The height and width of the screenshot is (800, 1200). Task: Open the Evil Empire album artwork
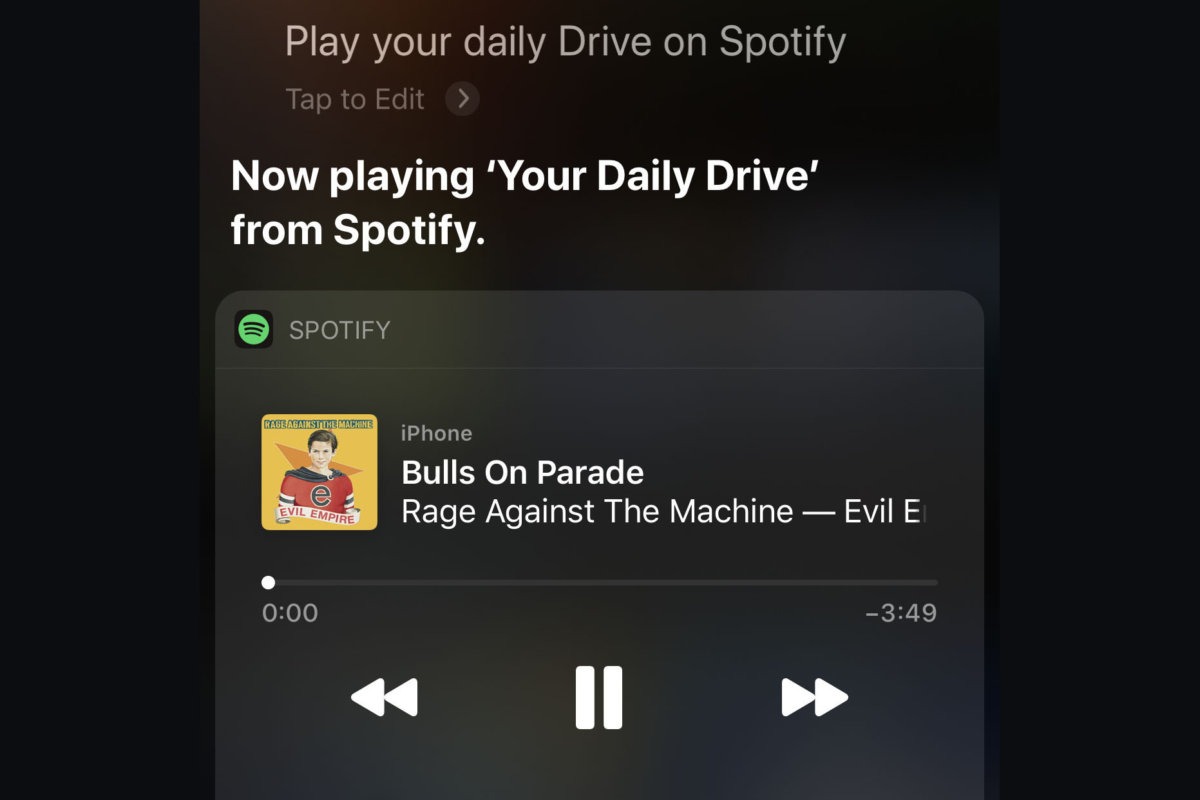tap(319, 472)
